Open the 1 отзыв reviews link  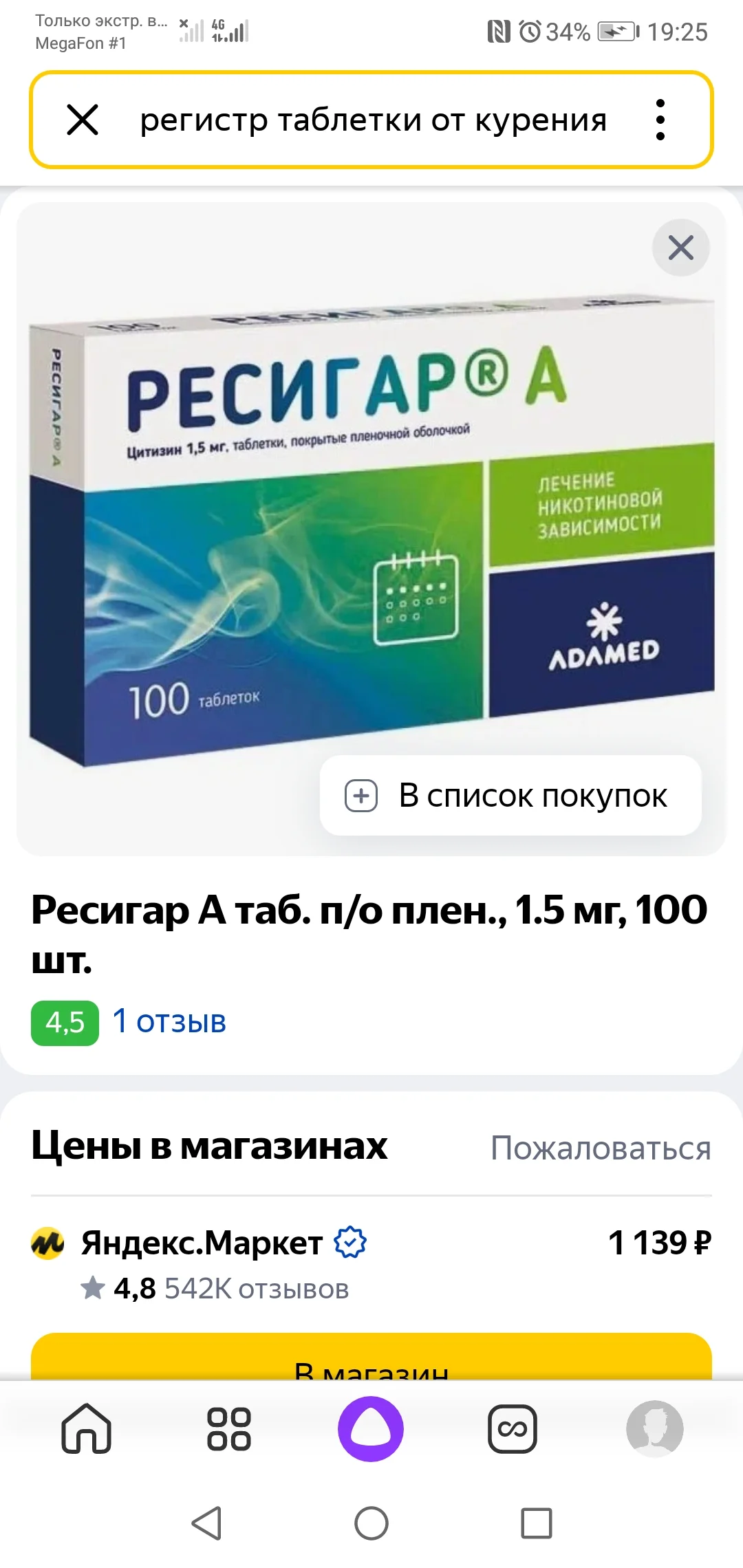pyautogui.click(x=168, y=1022)
